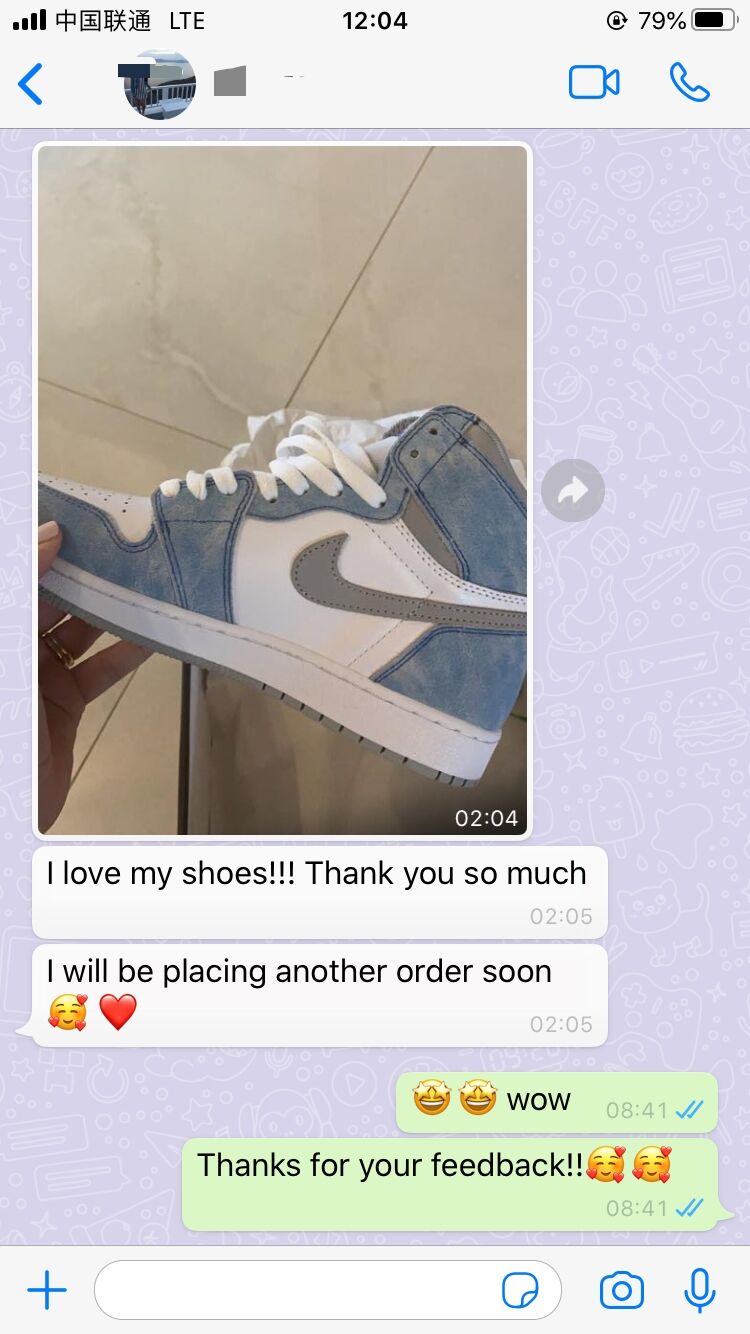This screenshot has height=1334, width=750.
Task: Focus the message text field
Action: click(x=300, y=1290)
